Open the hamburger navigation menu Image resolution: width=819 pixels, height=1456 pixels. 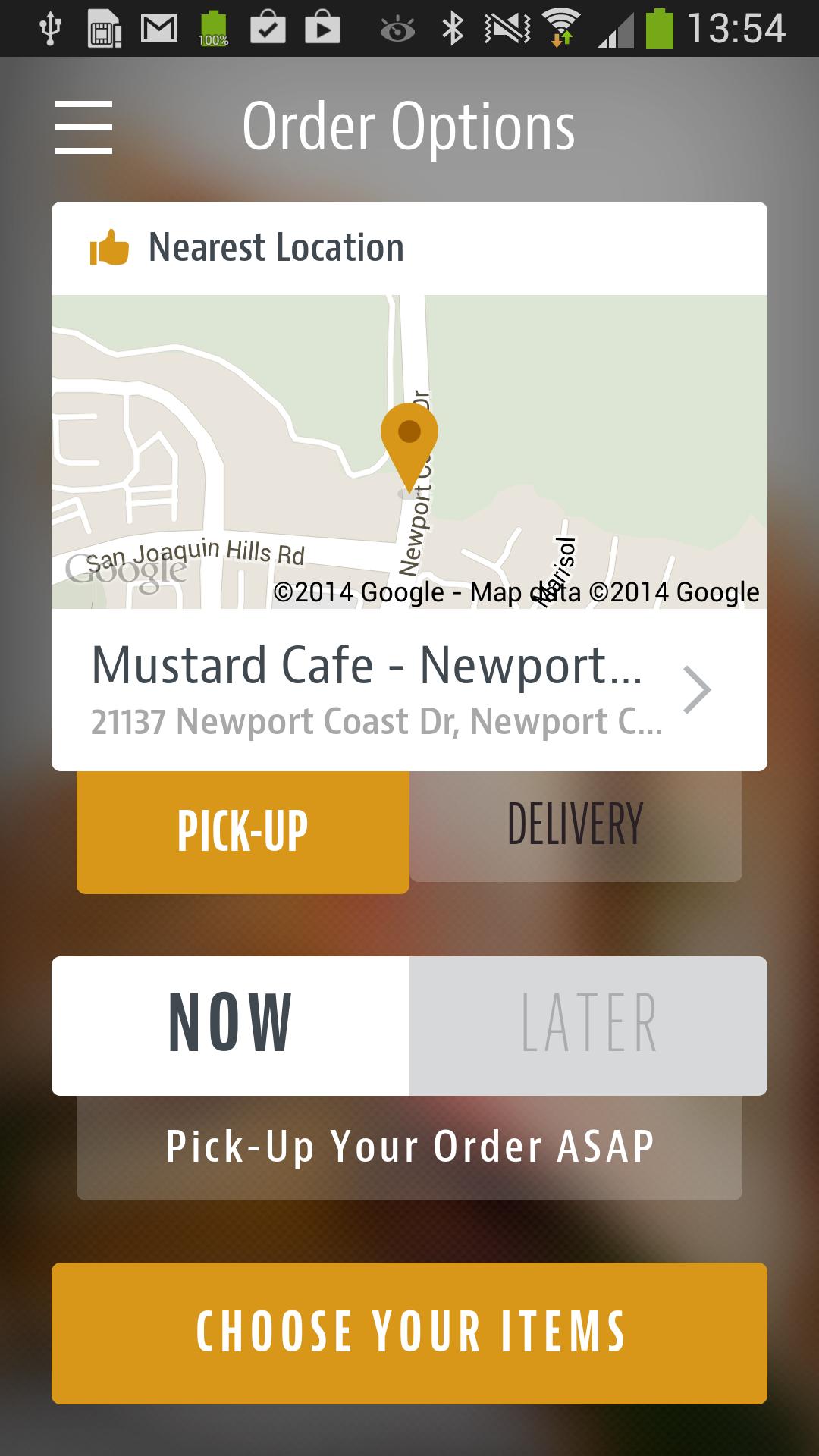click(83, 127)
